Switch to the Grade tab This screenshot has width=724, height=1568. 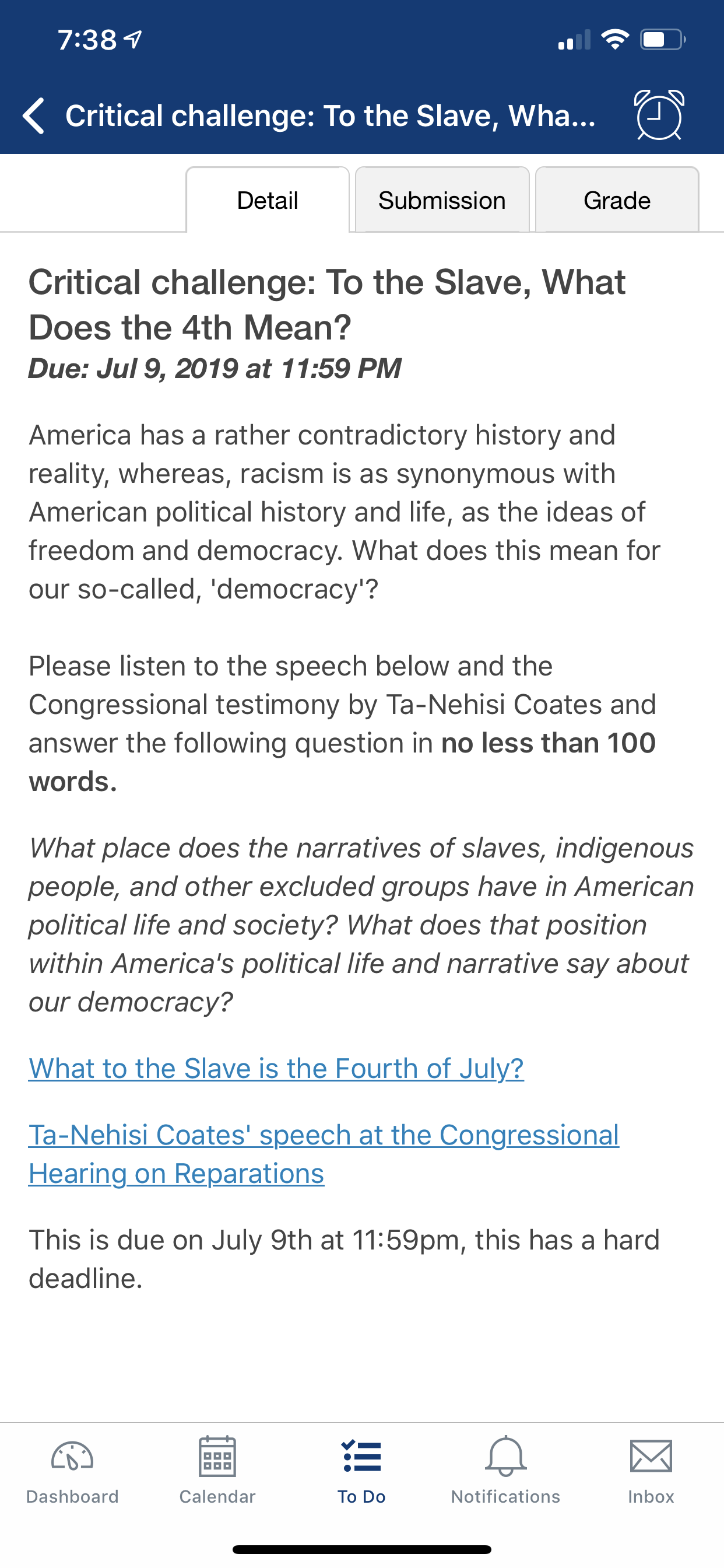click(x=617, y=199)
